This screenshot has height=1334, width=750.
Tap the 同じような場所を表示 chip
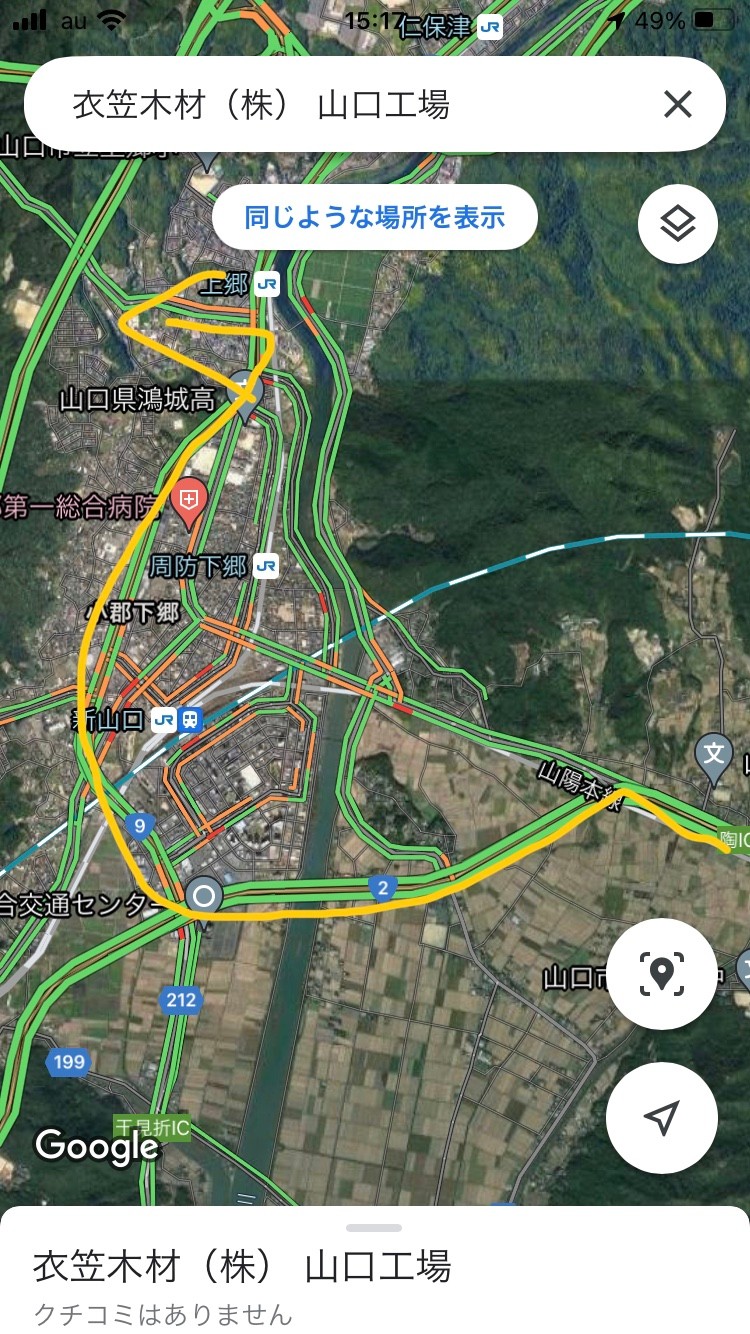click(375, 217)
